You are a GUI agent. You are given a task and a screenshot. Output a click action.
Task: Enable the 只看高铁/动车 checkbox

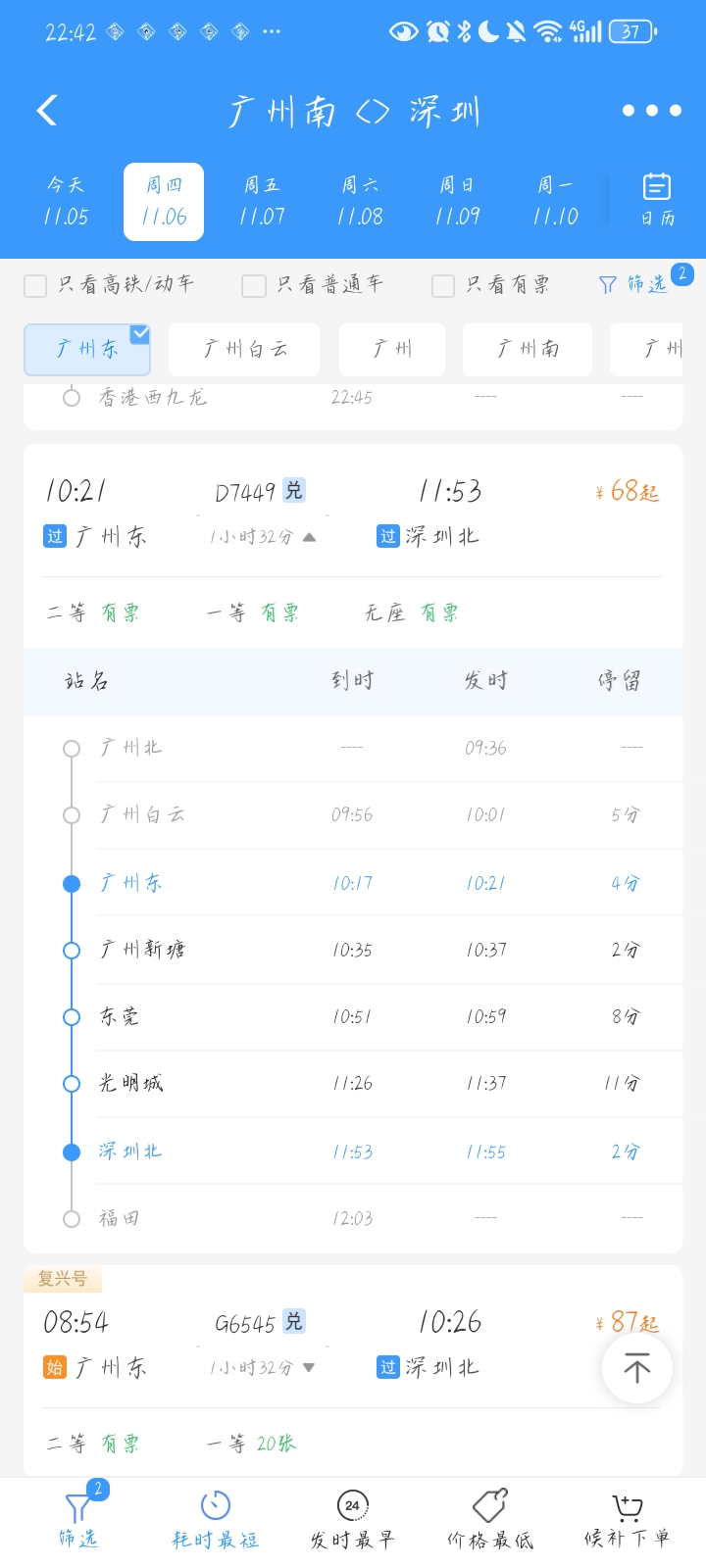[x=34, y=285]
